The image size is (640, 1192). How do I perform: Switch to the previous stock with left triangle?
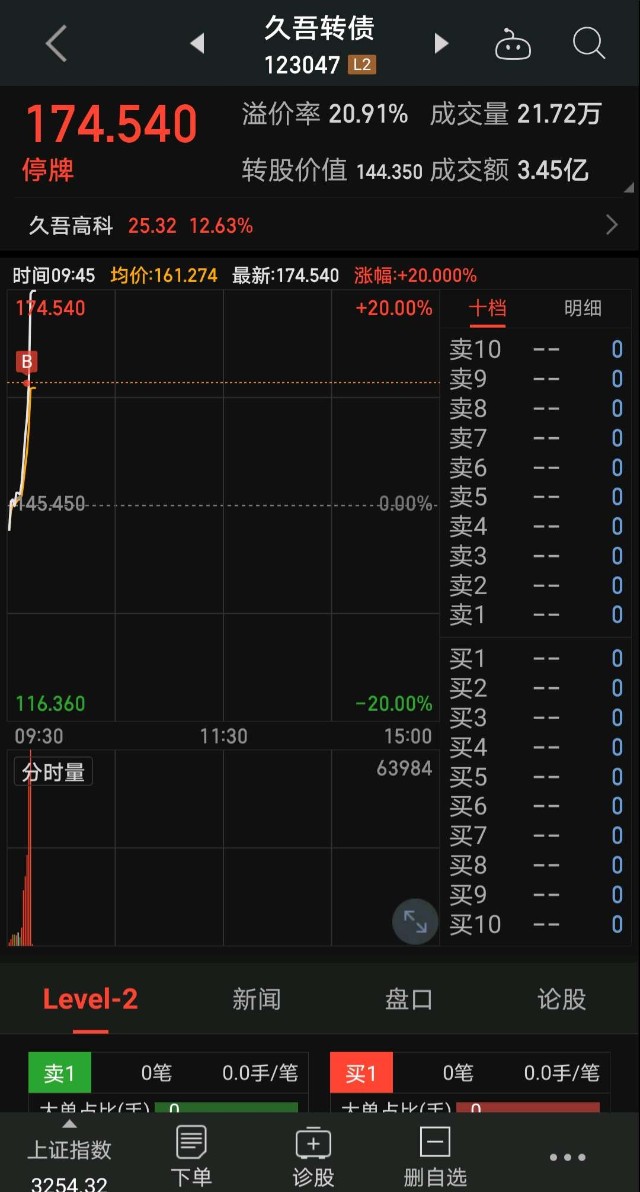pyautogui.click(x=197, y=43)
